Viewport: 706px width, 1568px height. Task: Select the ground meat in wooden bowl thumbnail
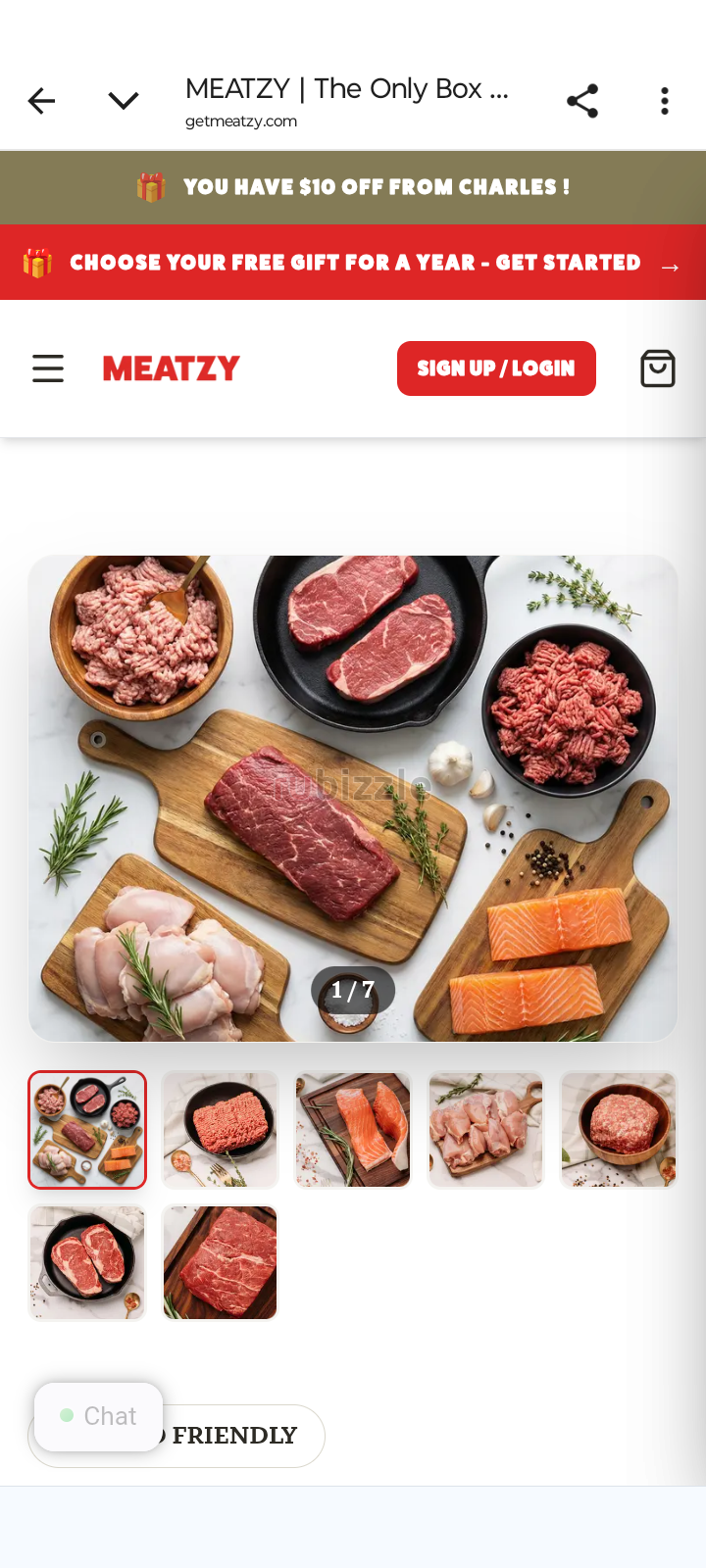(619, 1130)
